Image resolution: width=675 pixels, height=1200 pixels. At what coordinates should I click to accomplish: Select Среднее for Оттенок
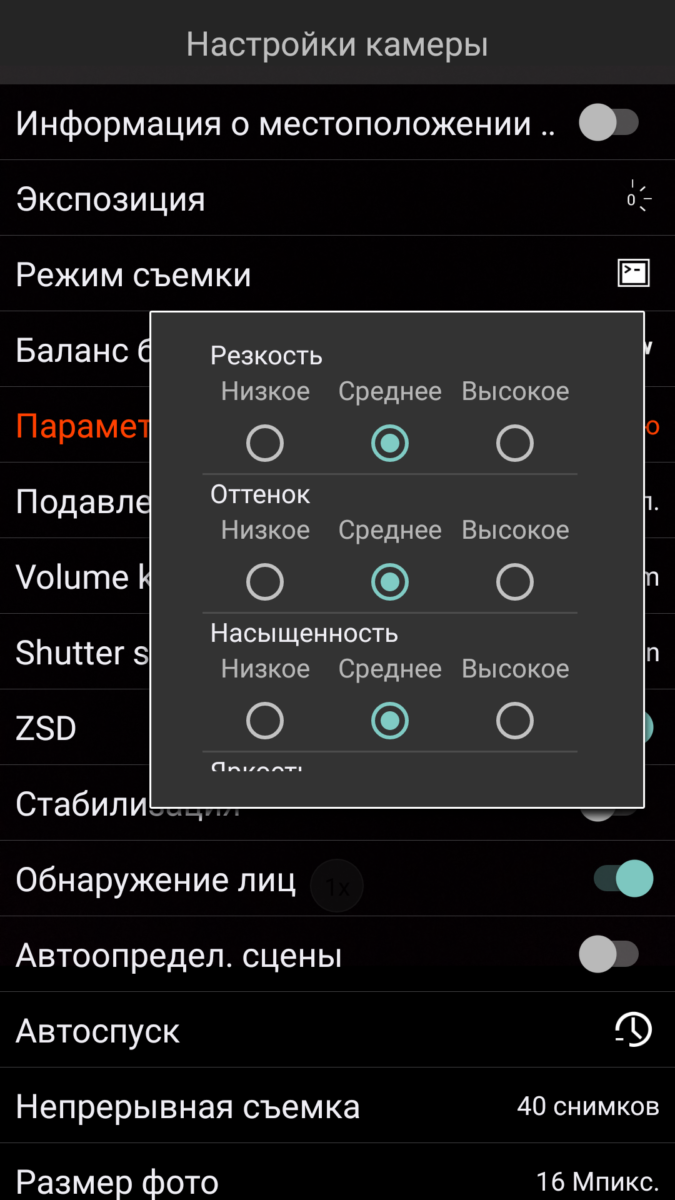pos(390,582)
